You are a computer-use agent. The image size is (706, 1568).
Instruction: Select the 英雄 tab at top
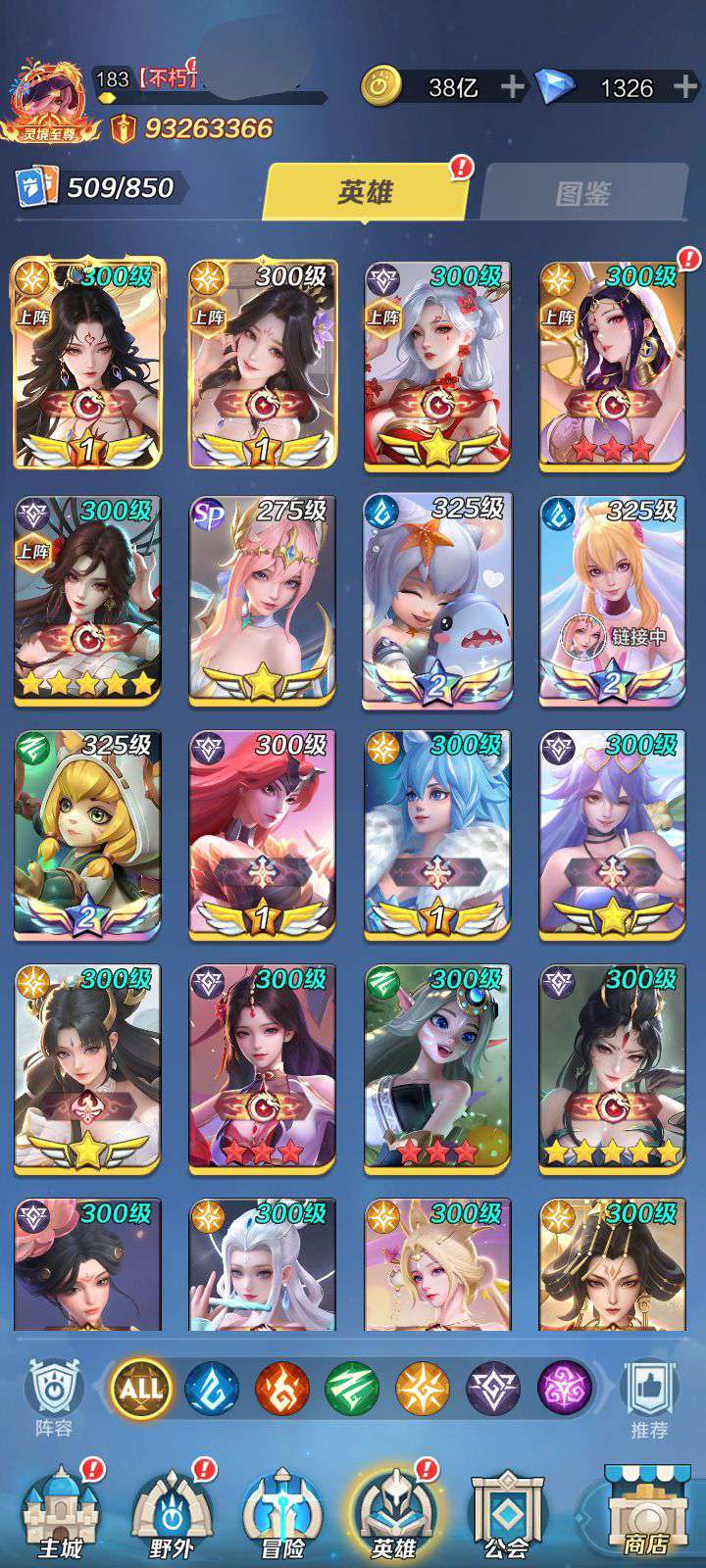point(365,192)
